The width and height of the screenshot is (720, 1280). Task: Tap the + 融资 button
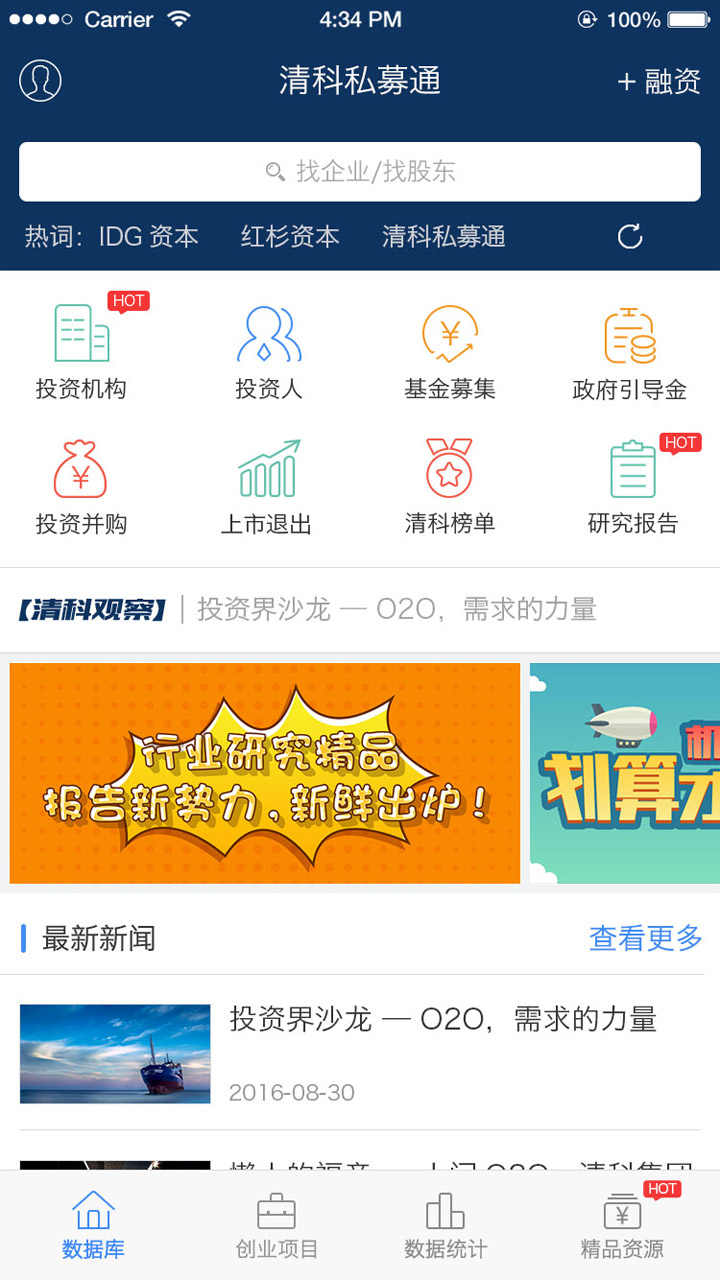click(659, 82)
